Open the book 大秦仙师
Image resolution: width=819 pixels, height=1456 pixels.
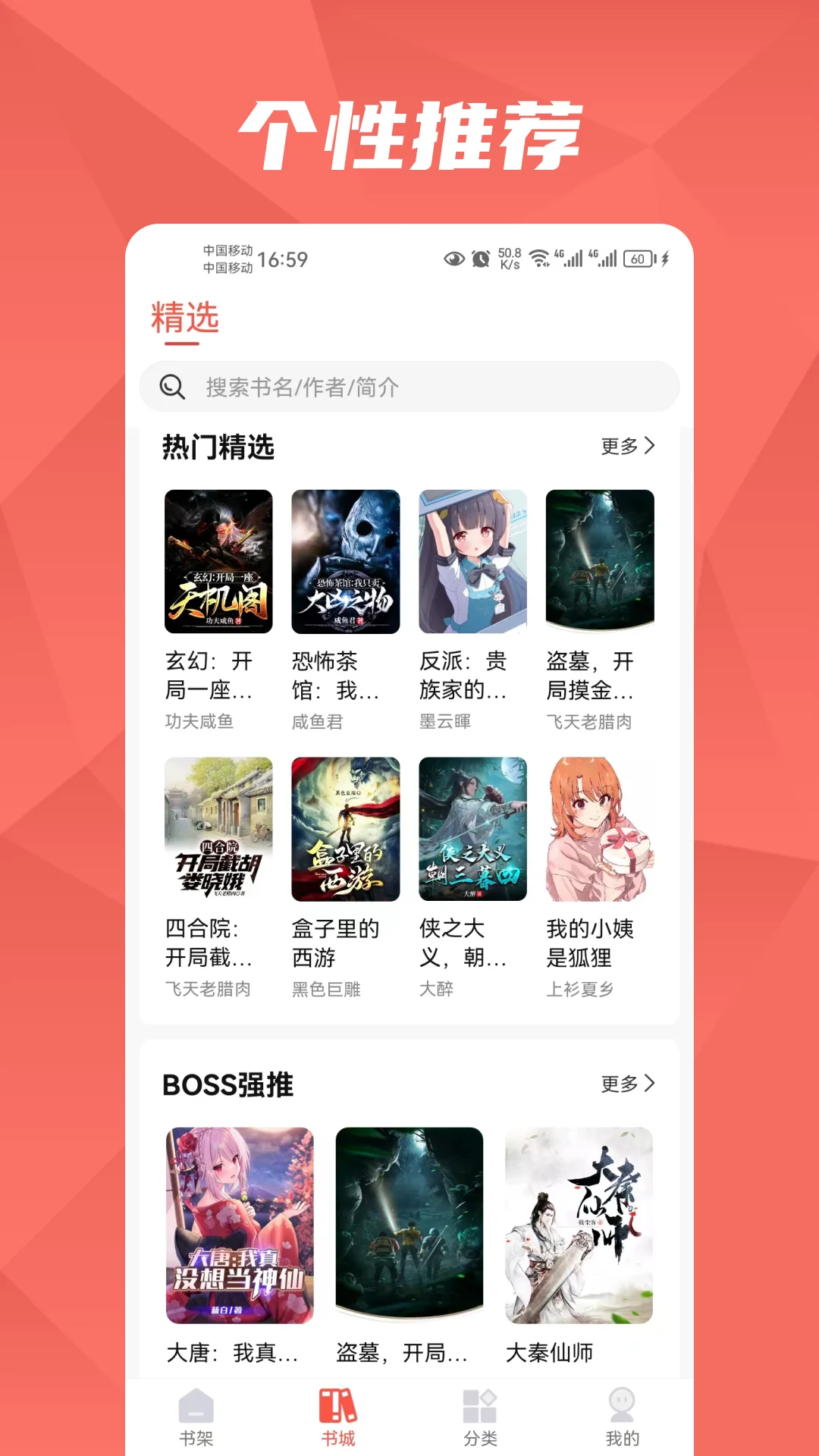tap(577, 1225)
